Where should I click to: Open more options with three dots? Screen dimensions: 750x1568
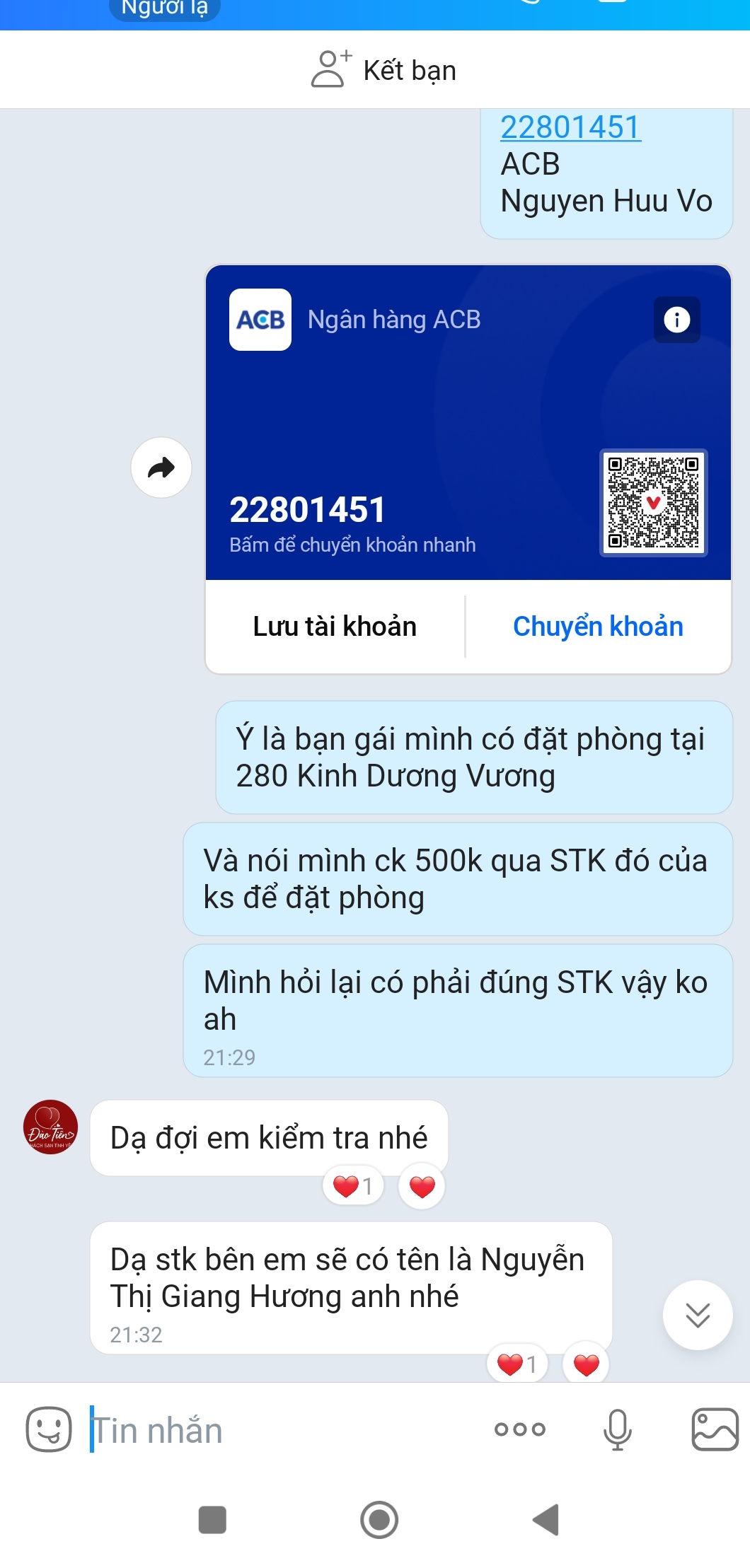pyautogui.click(x=519, y=1429)
